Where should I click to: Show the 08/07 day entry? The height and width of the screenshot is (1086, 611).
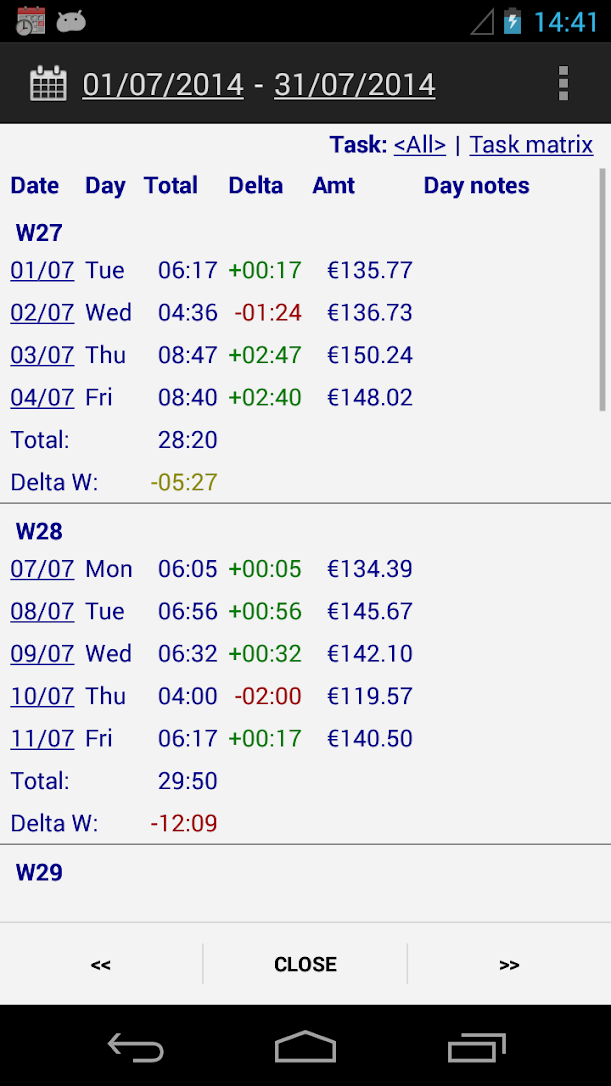click(42, 612)
